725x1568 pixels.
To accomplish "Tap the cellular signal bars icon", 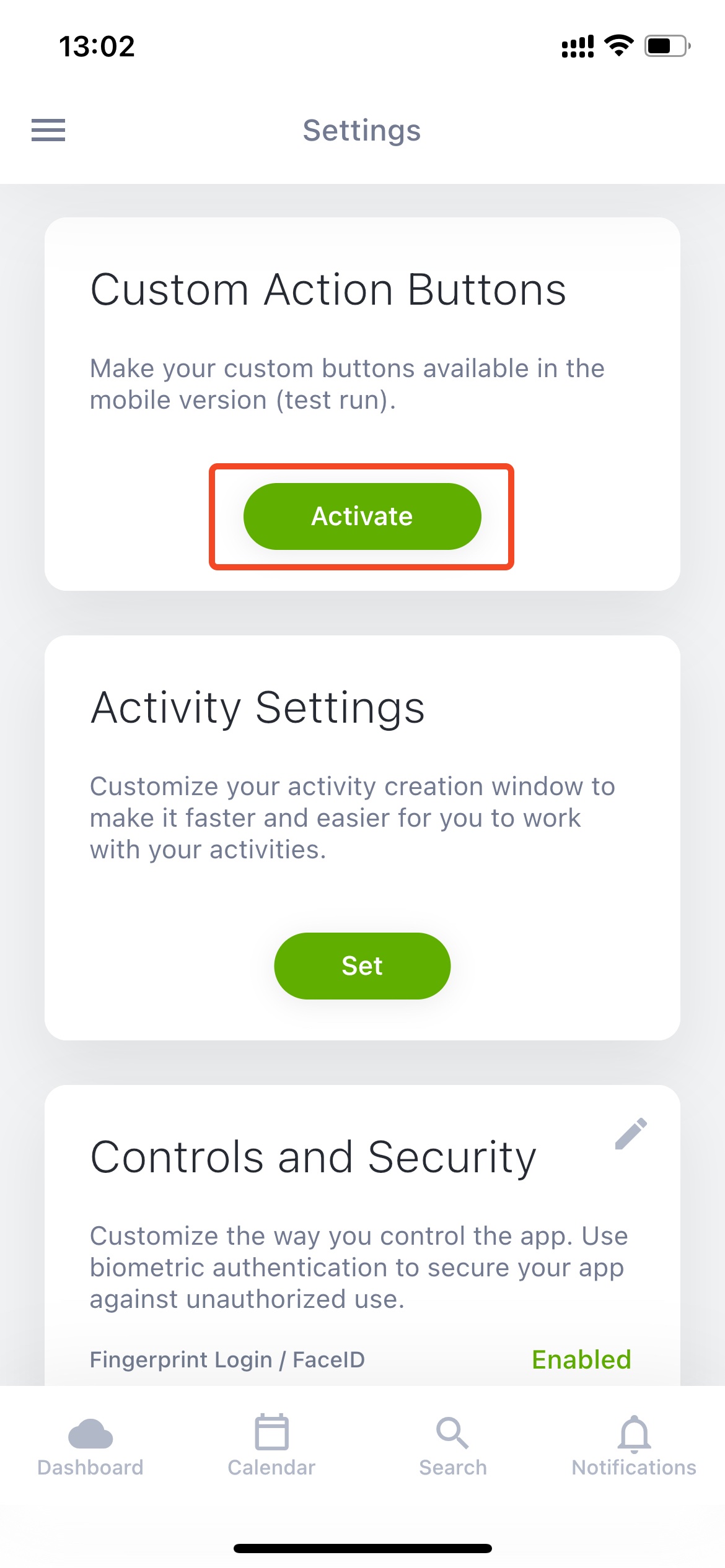I will [578, 45].
